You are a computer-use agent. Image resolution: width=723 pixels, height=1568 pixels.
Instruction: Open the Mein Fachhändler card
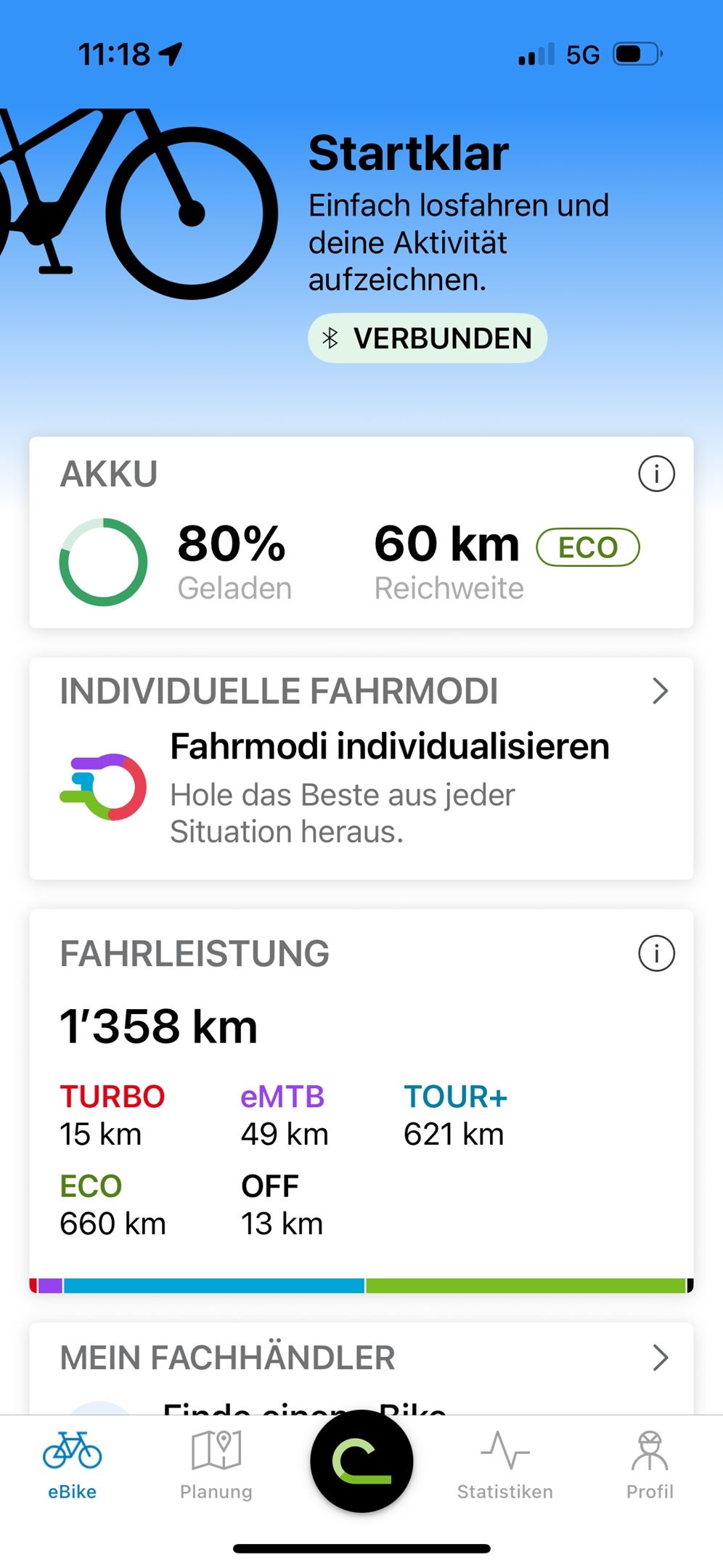coord(361,1359)
